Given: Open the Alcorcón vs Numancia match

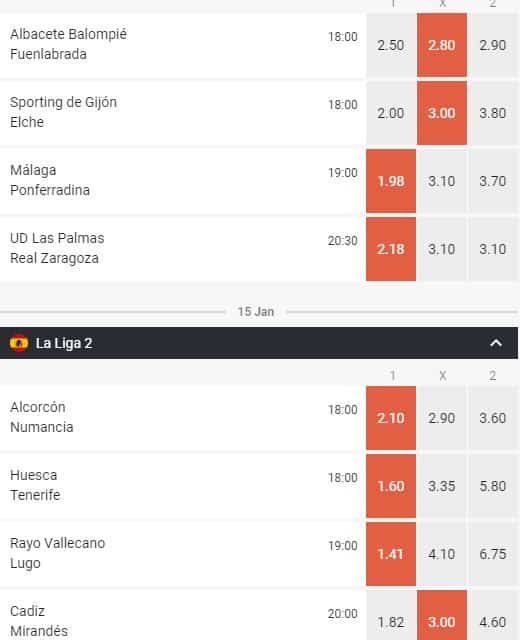Looking at the screenshot, I should point(182,418).
